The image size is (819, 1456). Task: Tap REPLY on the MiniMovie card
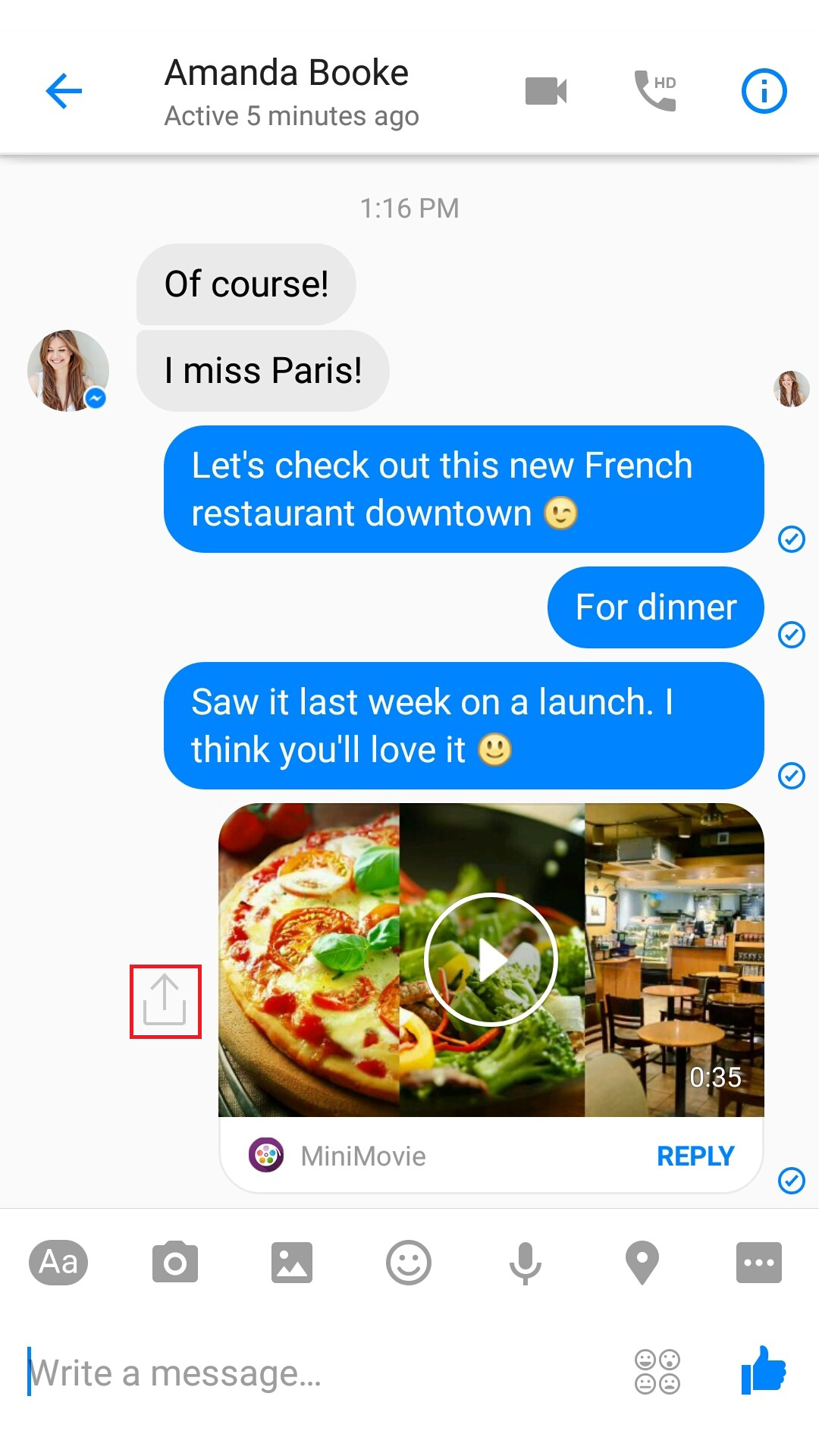pyautogui.click(x=695, y=1156)
